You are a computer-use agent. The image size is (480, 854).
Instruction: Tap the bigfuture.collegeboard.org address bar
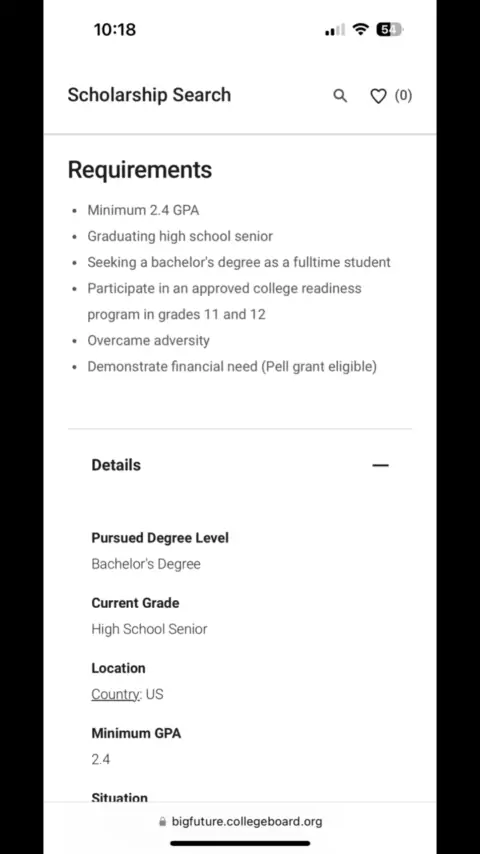pyautogui.click(x=240, y=821)
